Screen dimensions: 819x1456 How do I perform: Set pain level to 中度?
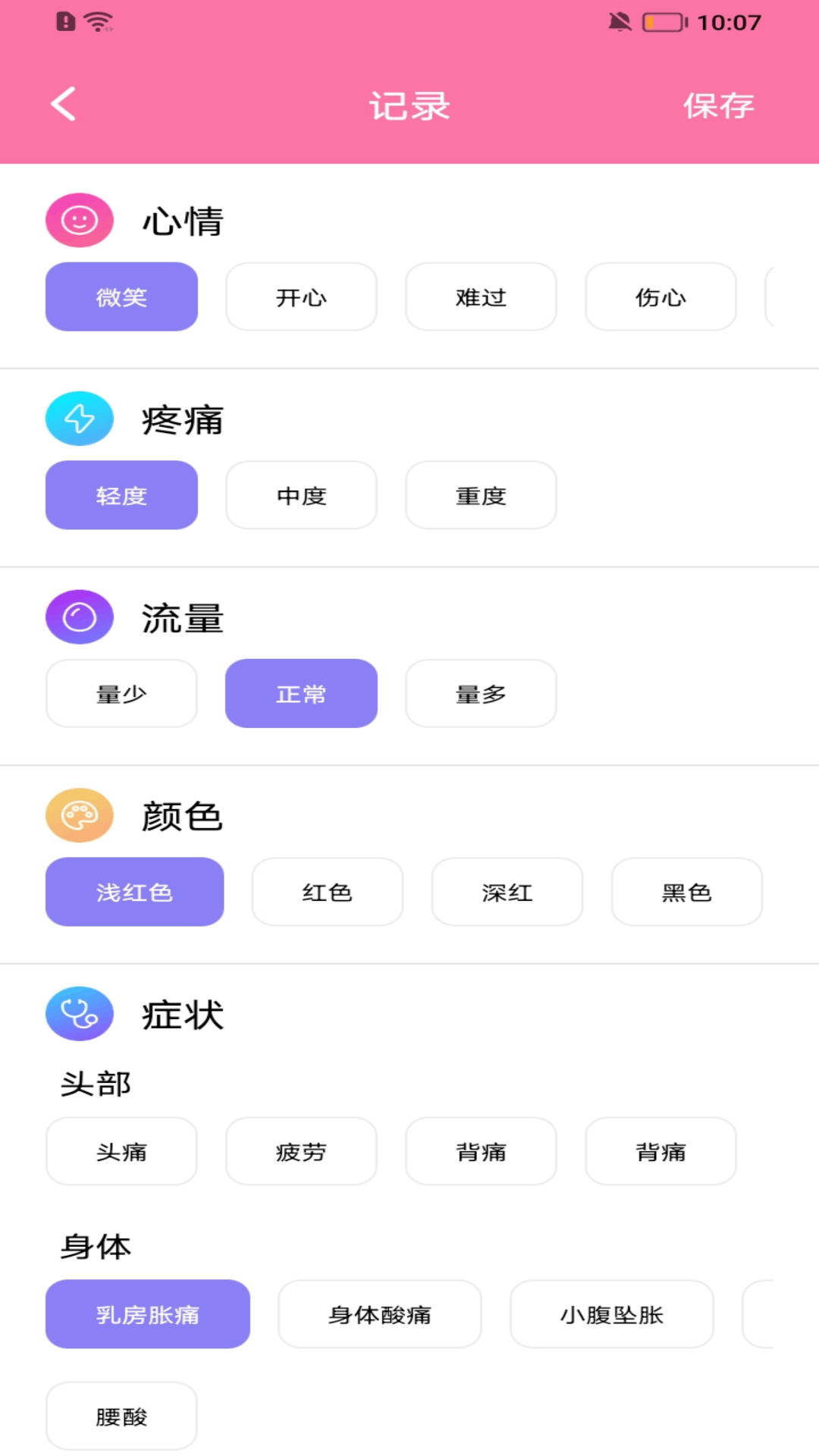[x=301, y=495]
